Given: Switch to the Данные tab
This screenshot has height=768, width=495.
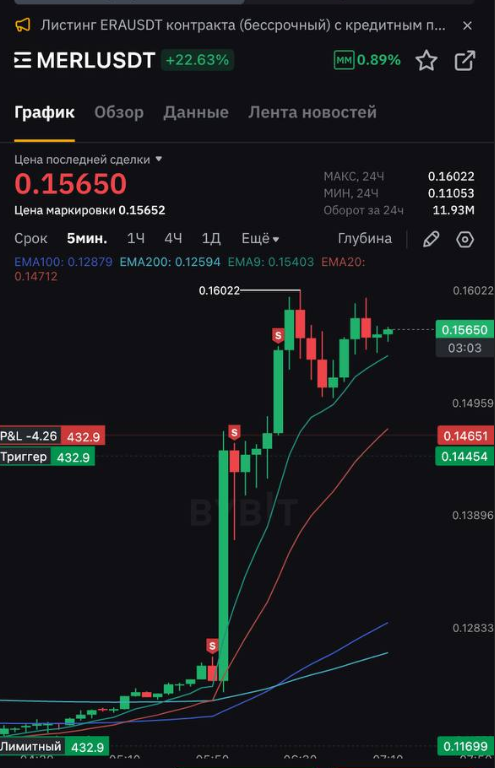Looking at the screenshot, I should (x=196, y=112).
